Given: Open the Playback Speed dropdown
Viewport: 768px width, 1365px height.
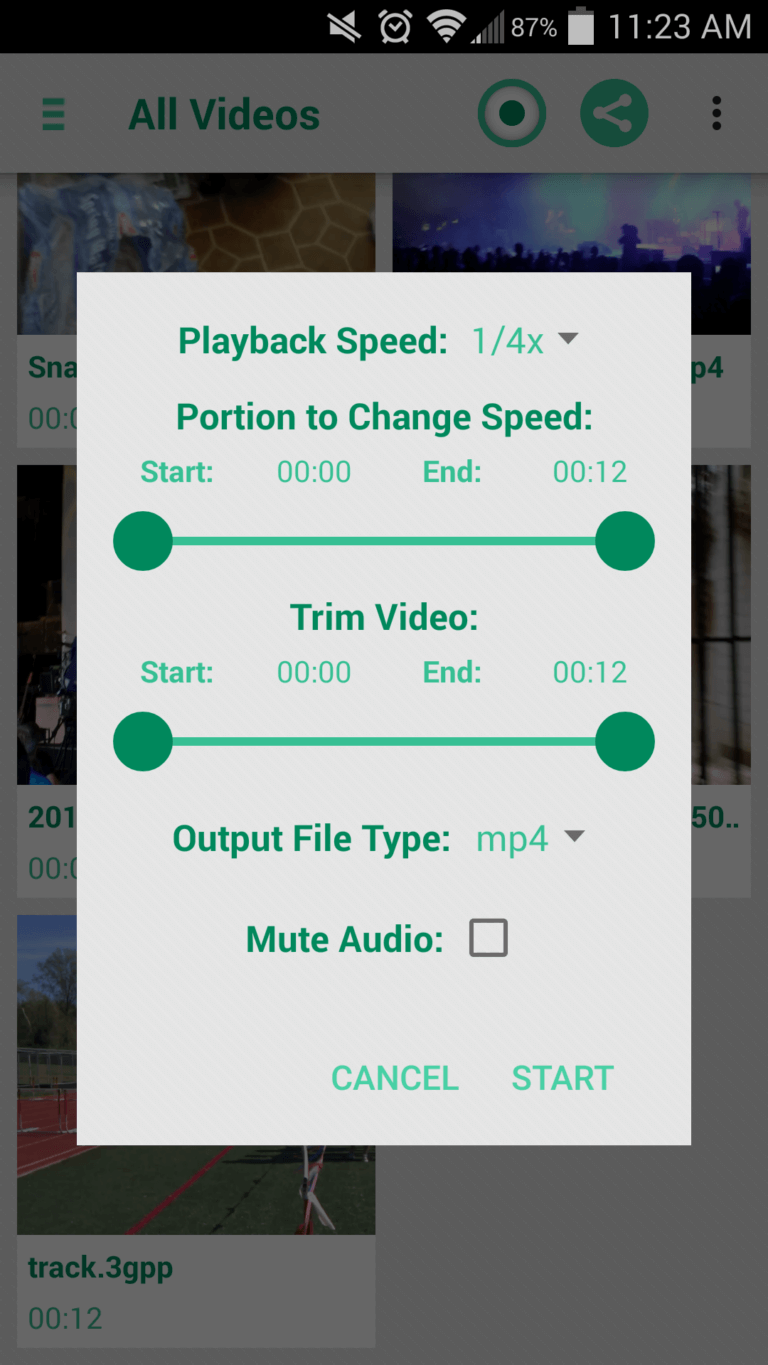Looking at the screenshot, I should pos(524,340).
